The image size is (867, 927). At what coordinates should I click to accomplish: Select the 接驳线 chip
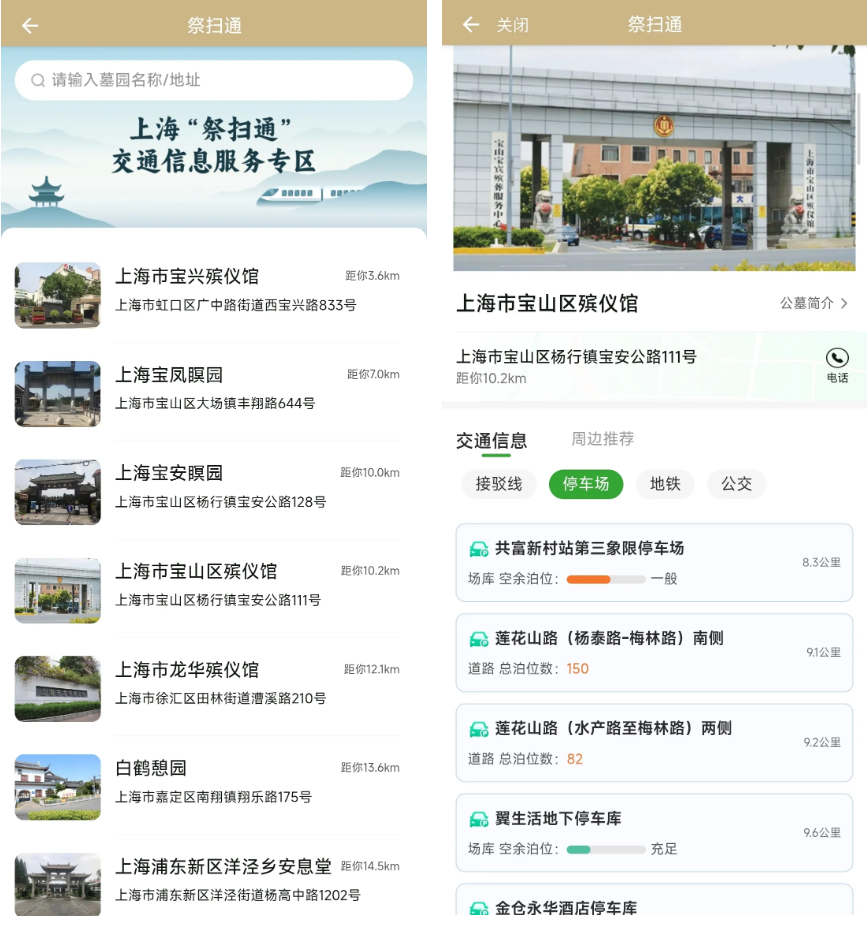pos(499,484)
